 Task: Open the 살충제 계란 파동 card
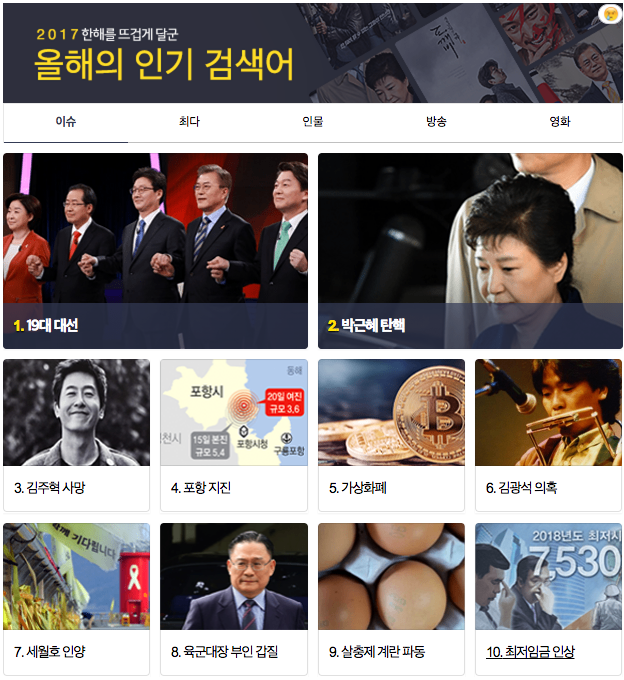point(391,598)
